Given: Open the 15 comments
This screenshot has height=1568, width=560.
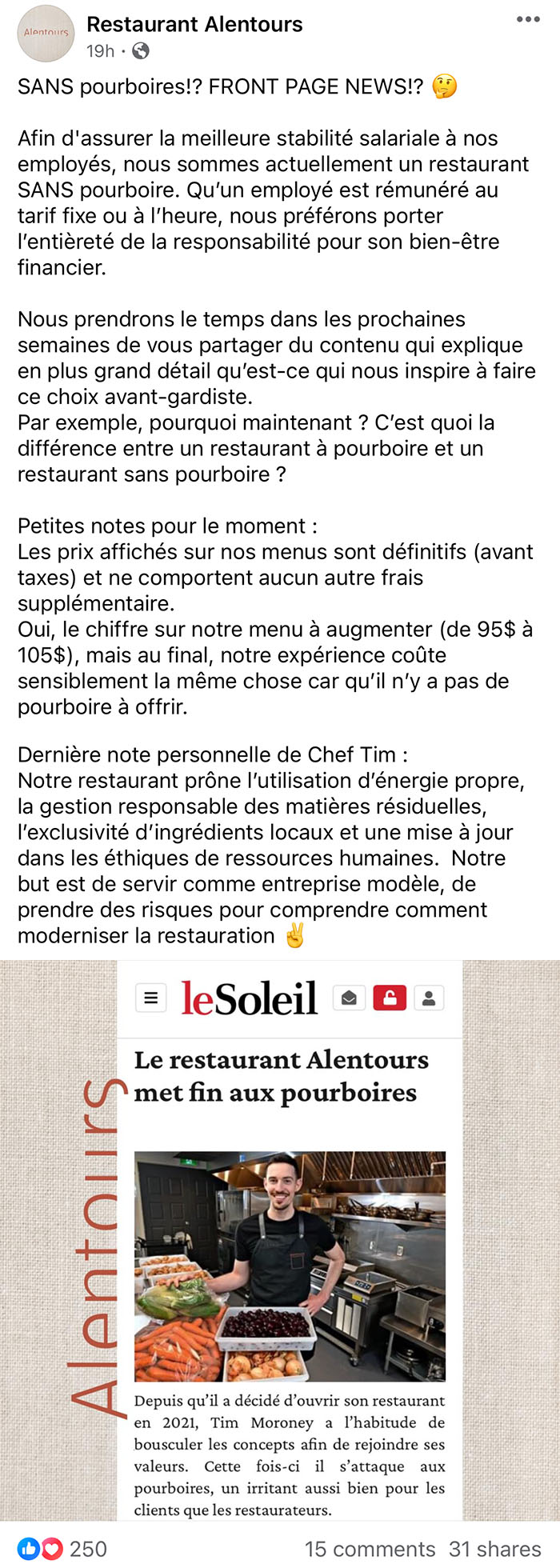Looking at the screenshot, I should pos(370,1549).
